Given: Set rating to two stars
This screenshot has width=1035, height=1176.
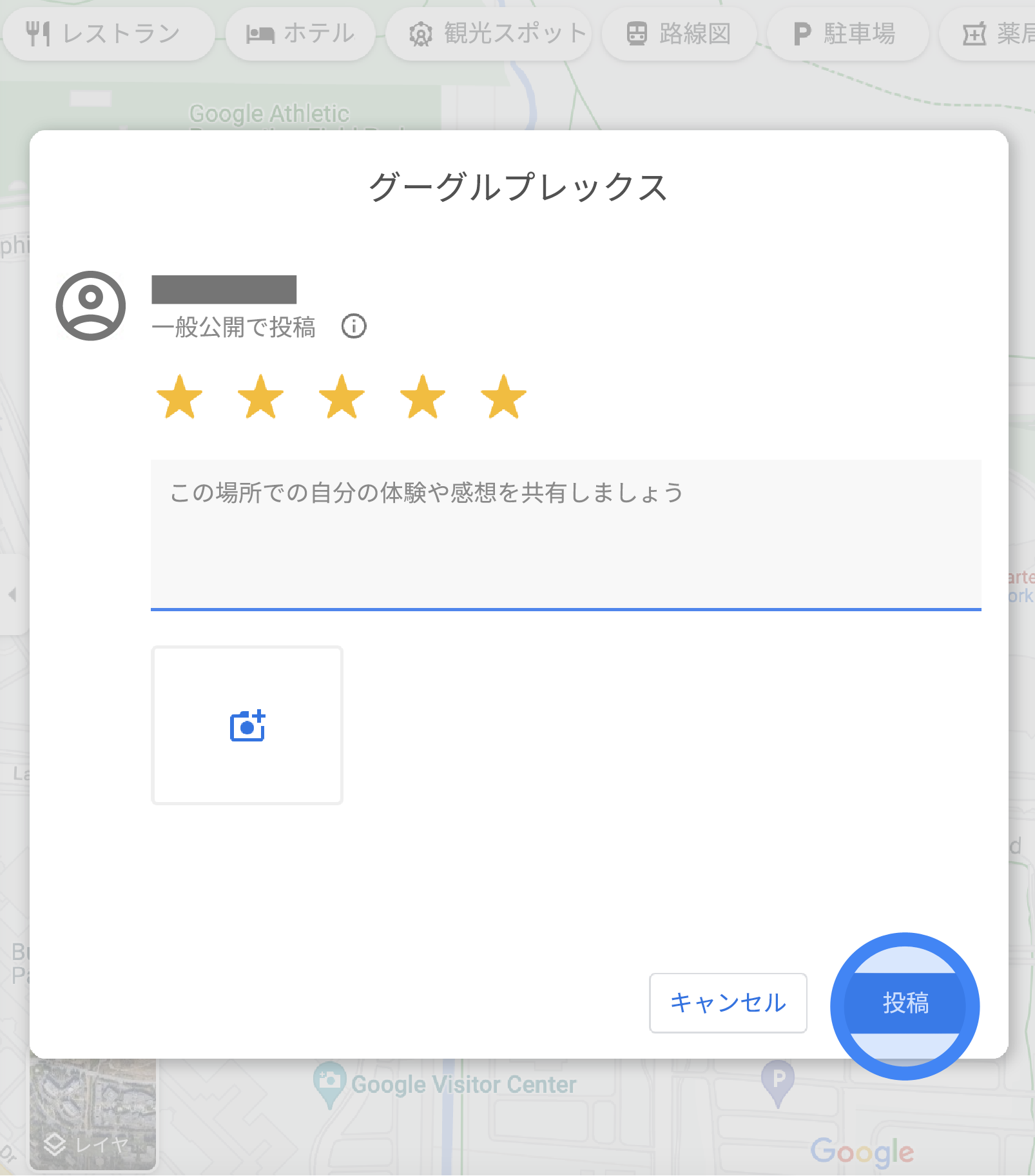Looking at the screenshot, I should [x=261, y=397].
